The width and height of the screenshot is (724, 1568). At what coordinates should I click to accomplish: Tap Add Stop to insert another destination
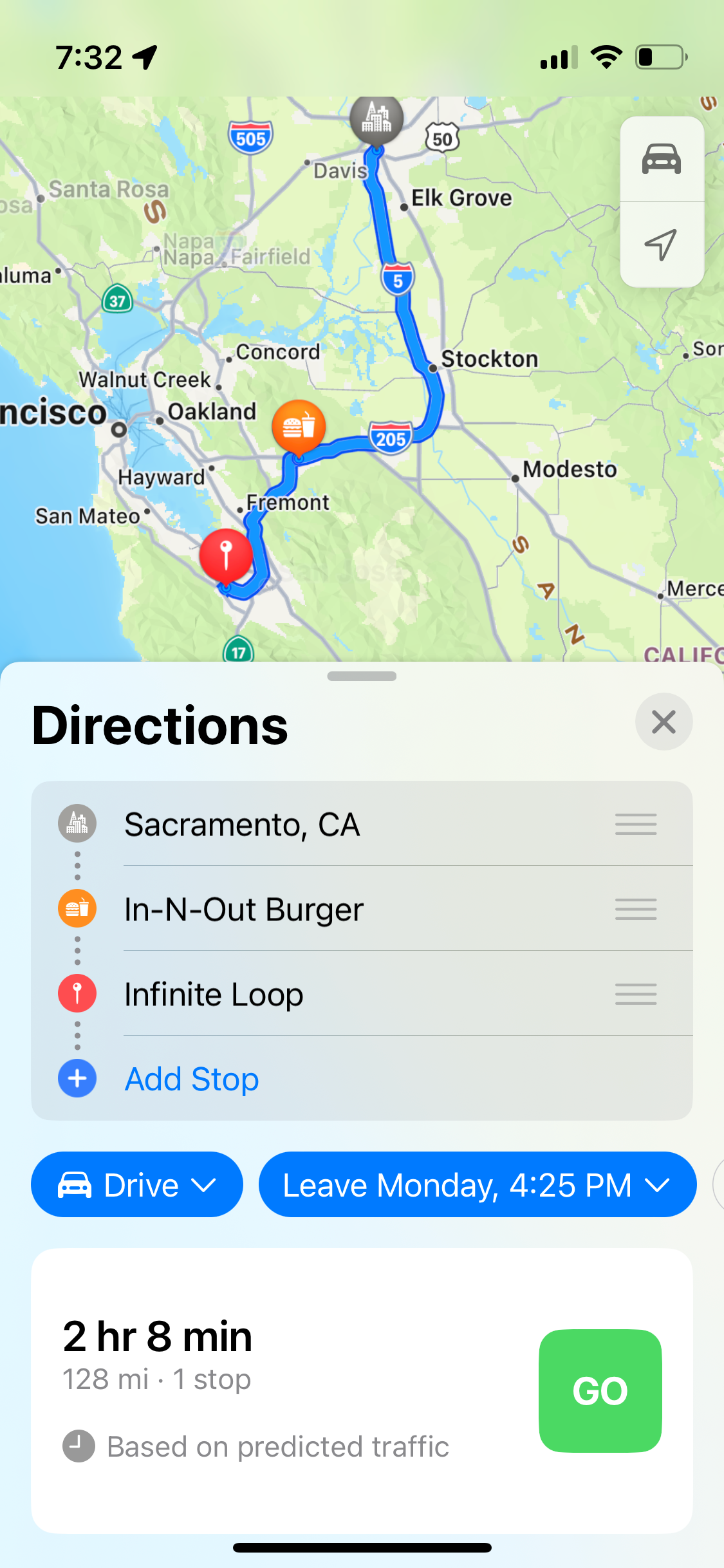(x=191, y=1079)
